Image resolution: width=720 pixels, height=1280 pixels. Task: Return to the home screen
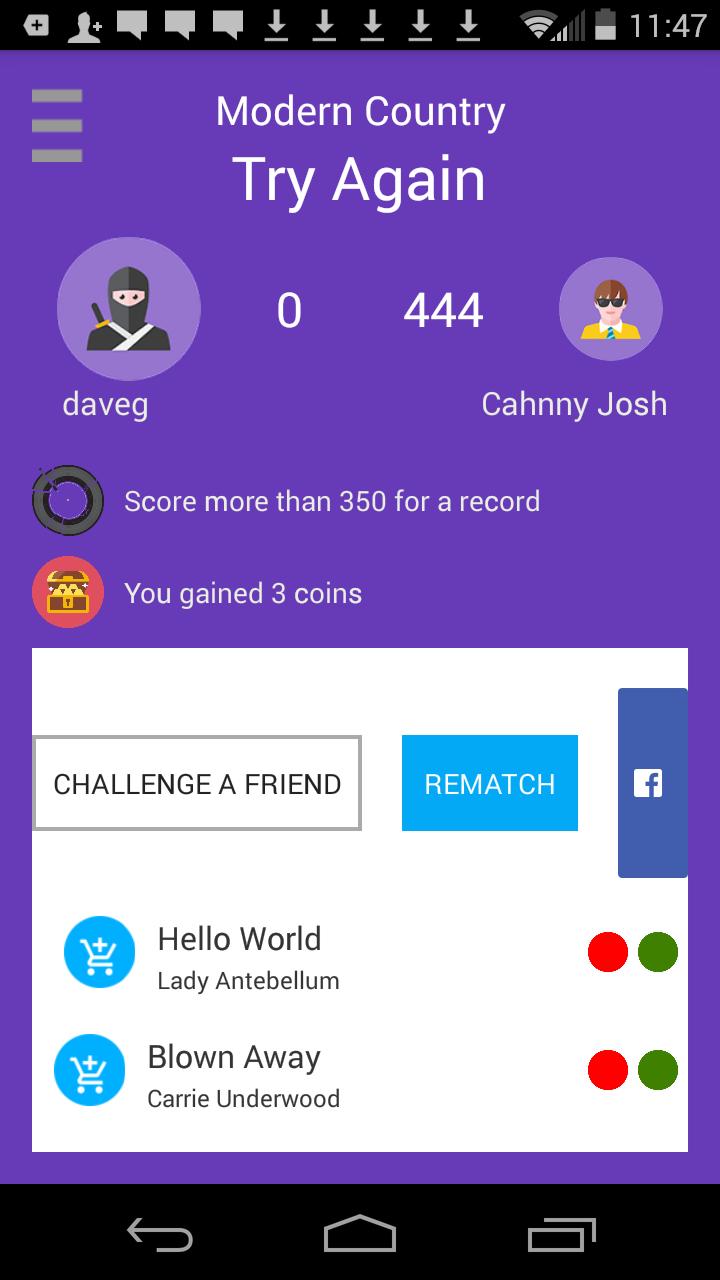(x=360, y=1236)
